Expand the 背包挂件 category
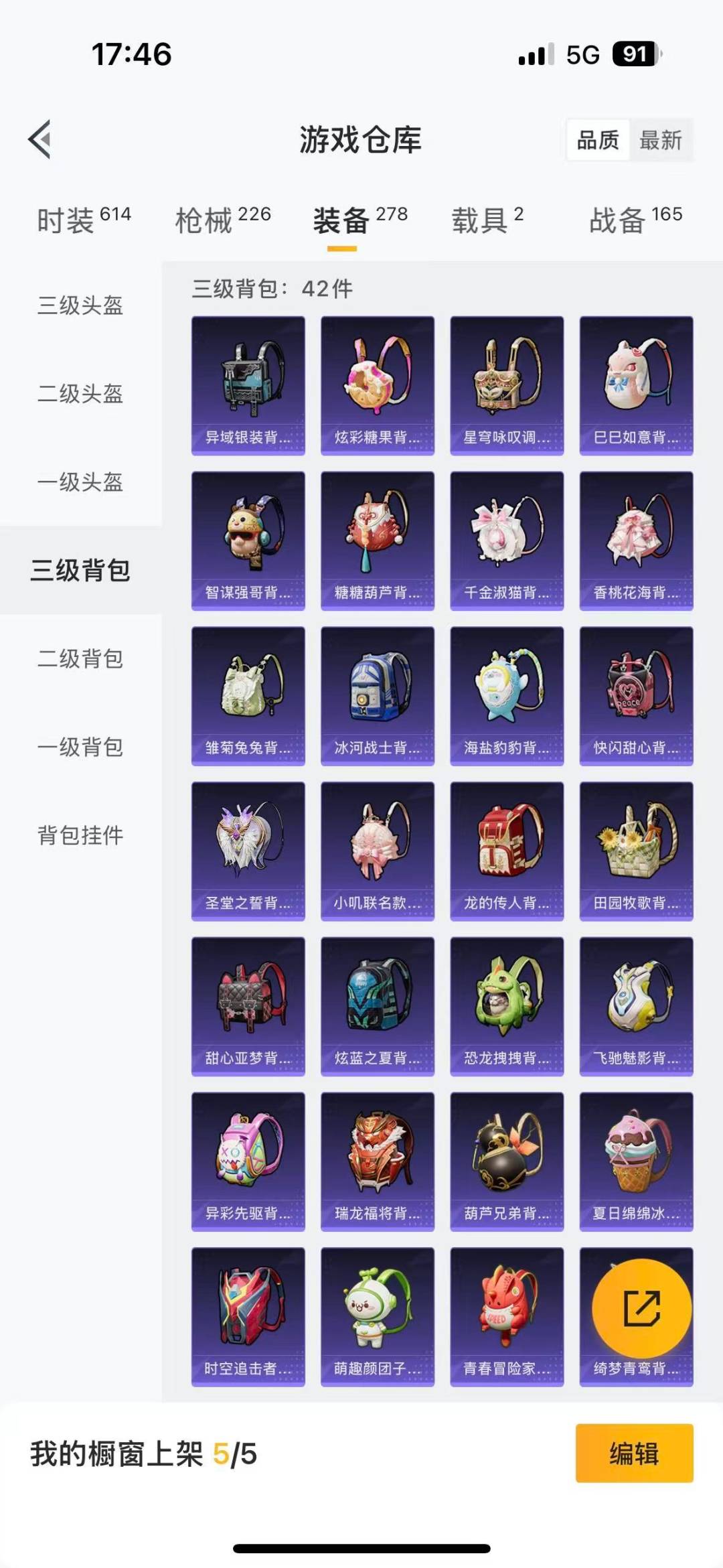Viewport: 723px width, 1568px height. pyautogui.click(x=80, y=836)
